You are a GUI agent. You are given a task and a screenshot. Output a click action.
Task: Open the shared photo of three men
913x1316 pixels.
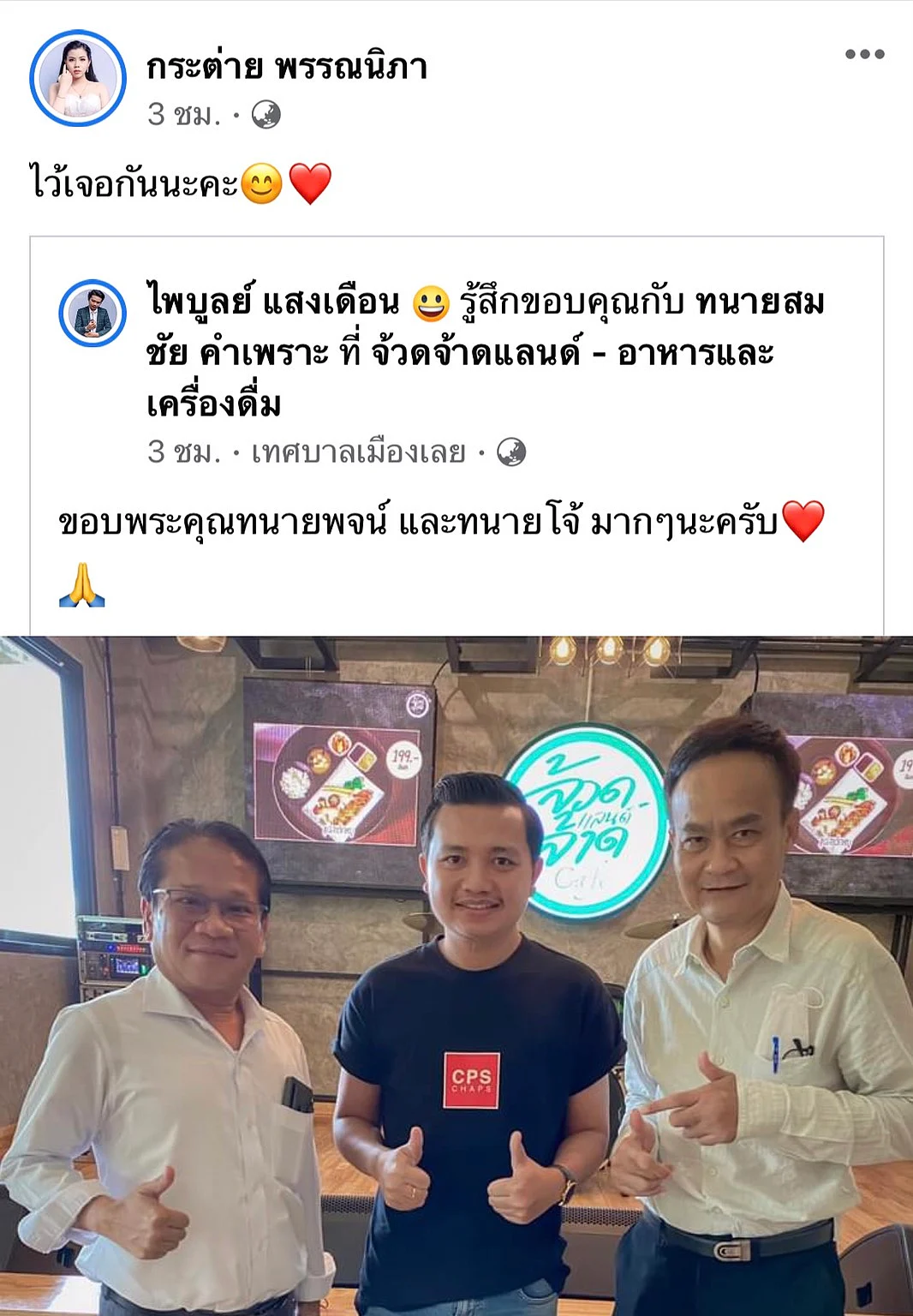point(456,975)
